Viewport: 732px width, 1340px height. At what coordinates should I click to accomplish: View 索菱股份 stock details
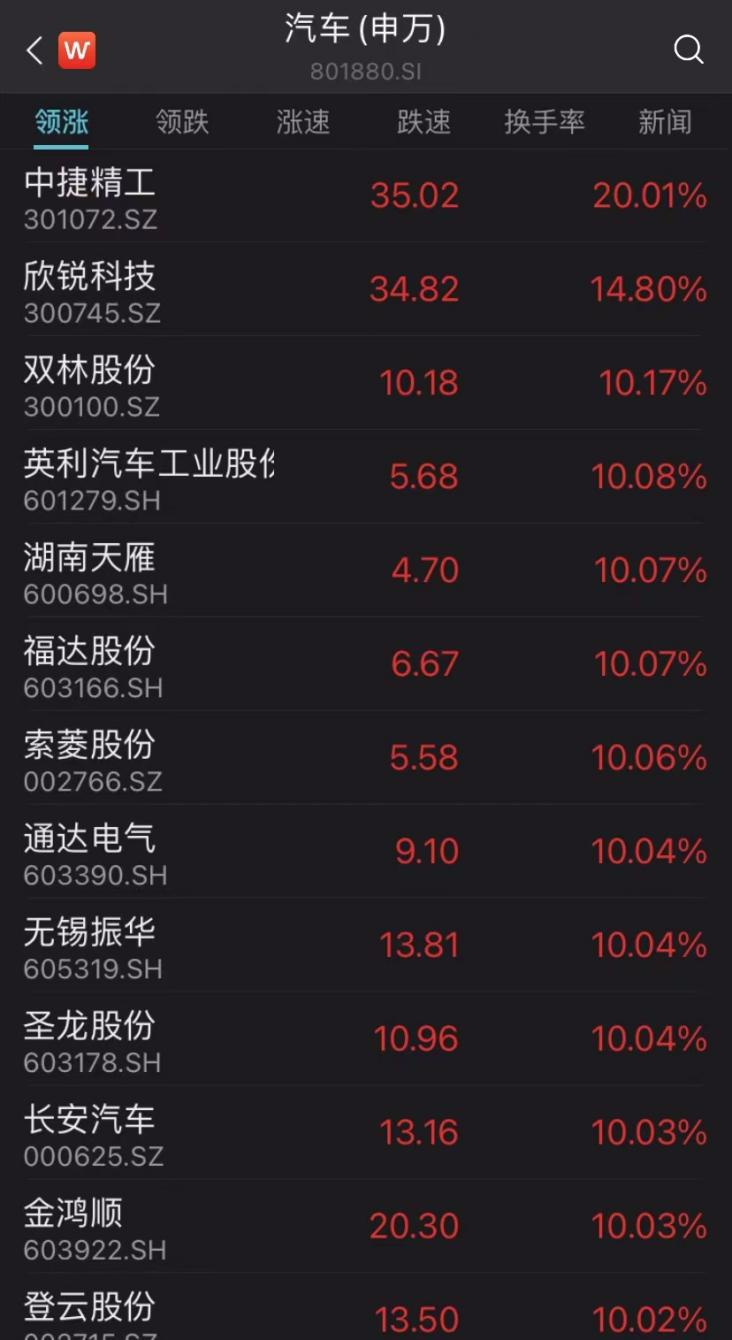366,758
